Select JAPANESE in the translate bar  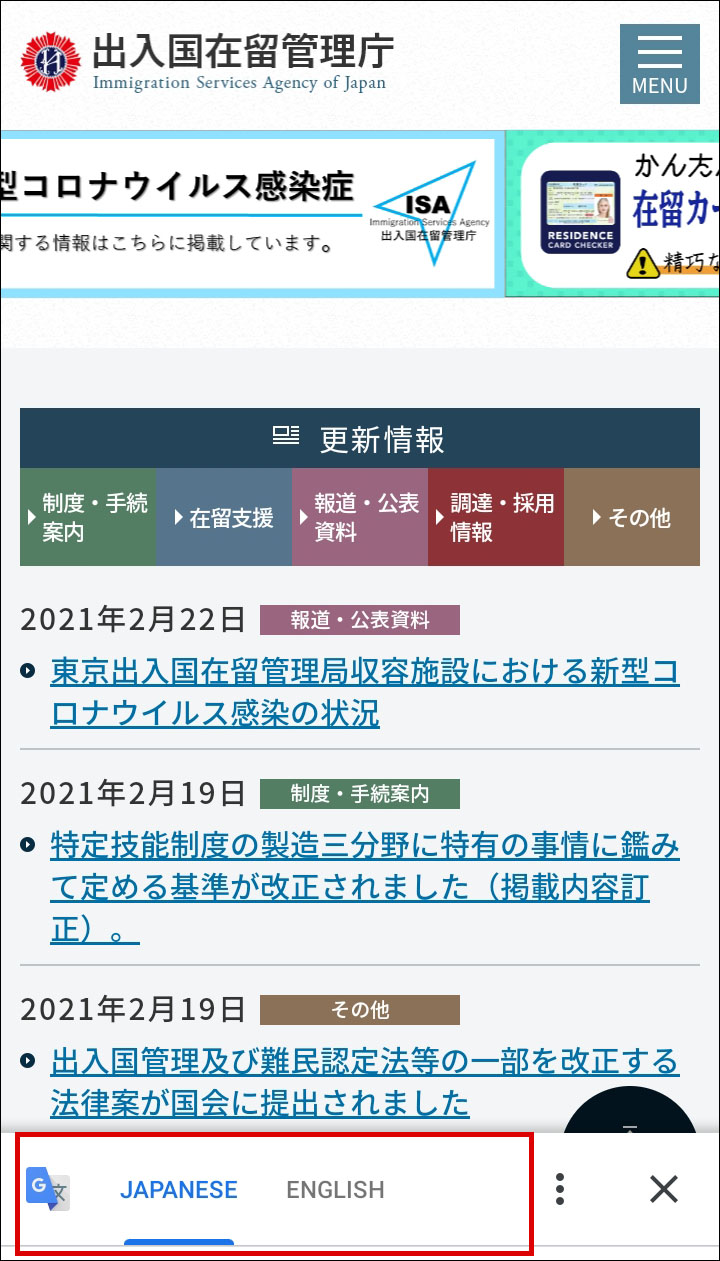pyautogui.click(x=179, y=1190)
